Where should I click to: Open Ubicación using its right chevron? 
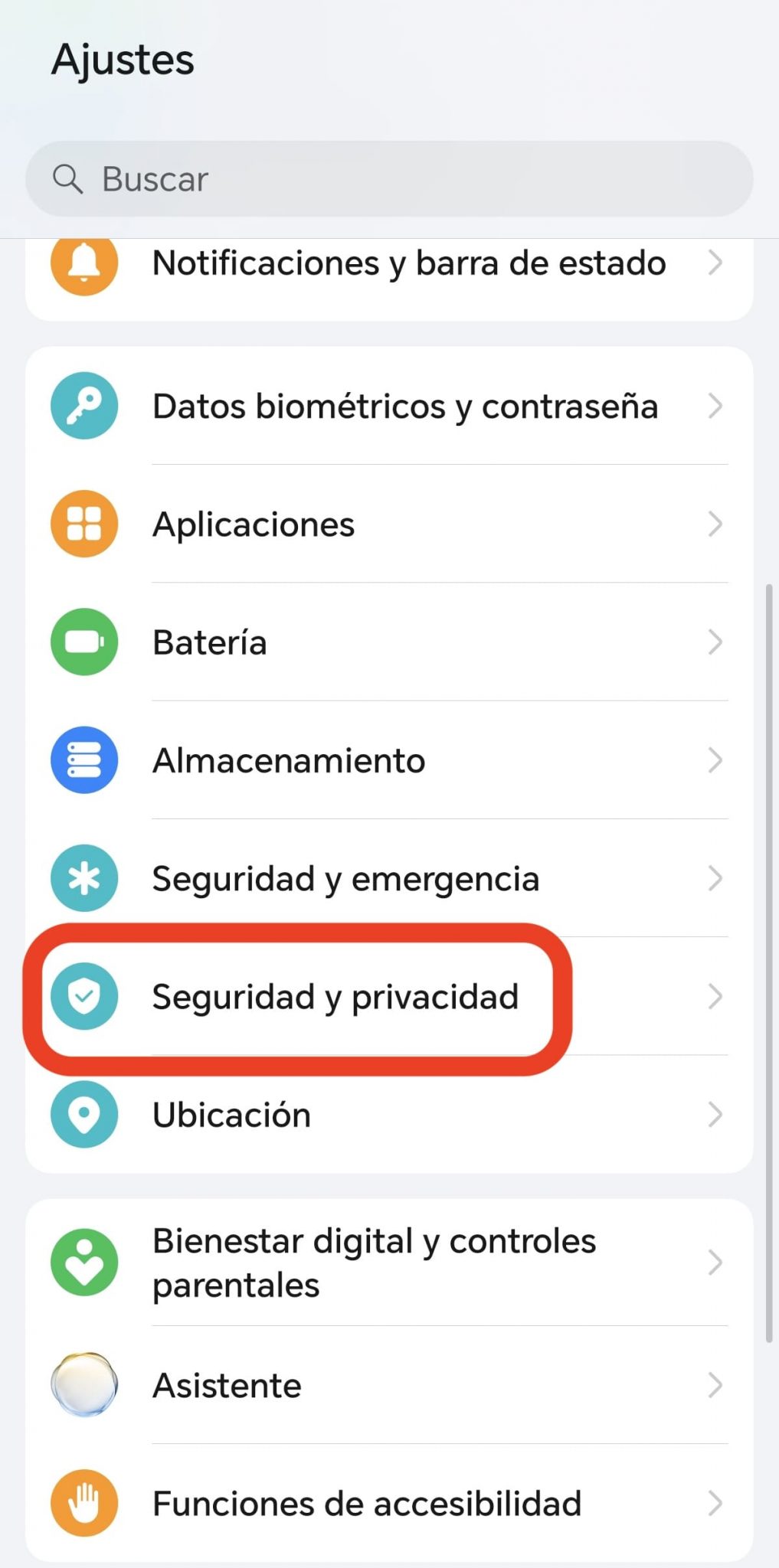(x=715, y=1115)
